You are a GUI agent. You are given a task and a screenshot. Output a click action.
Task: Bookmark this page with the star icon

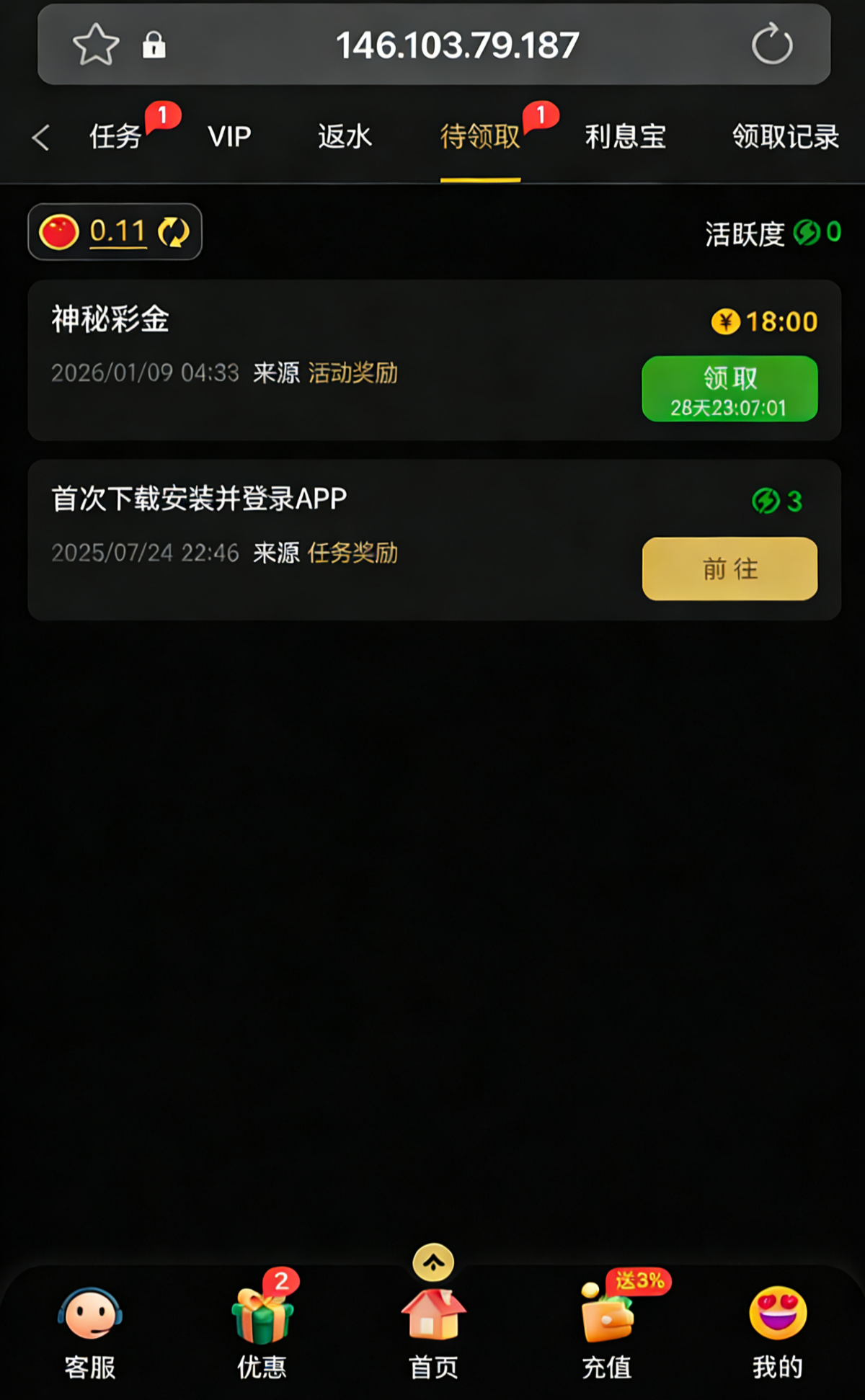pyautogui.click(x=95, y=45)
